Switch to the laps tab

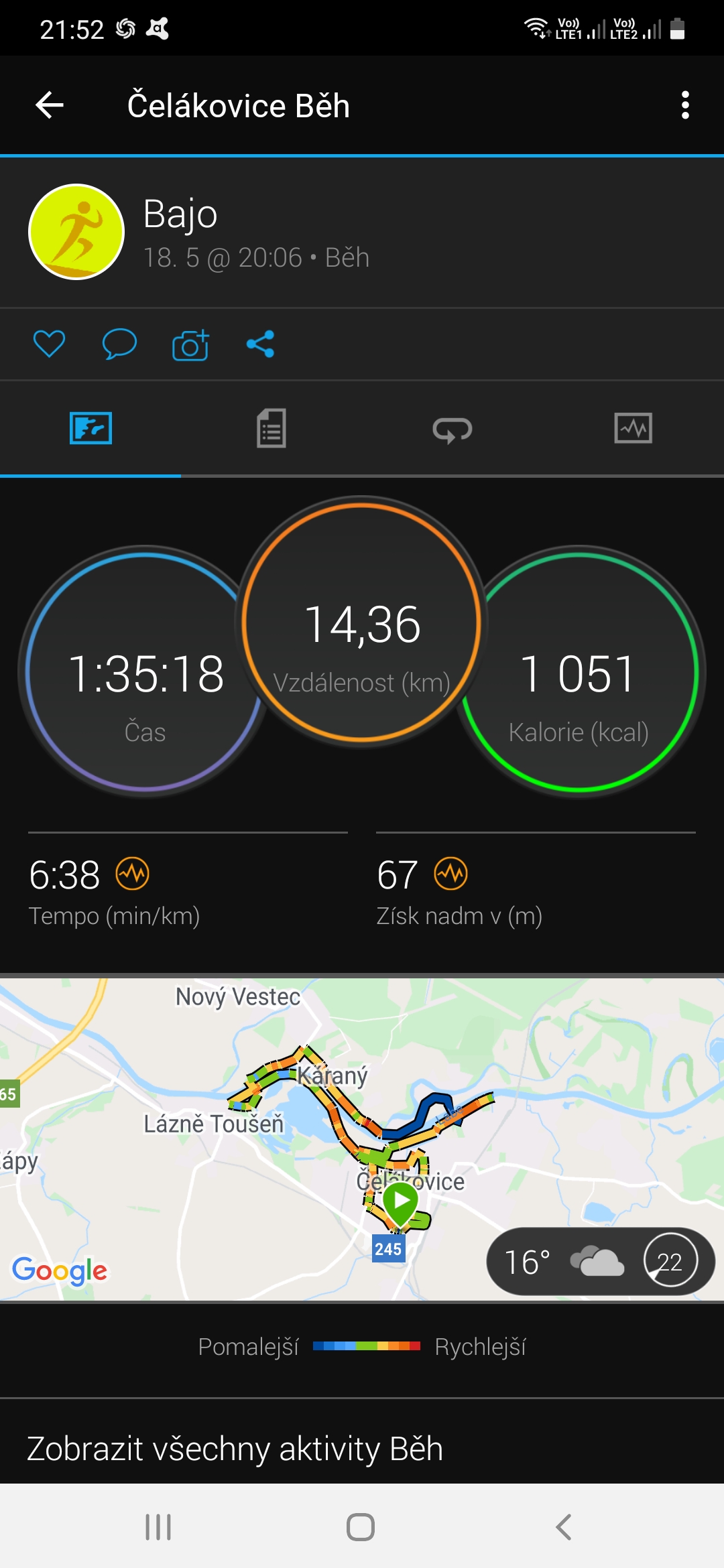pos(452,430)
